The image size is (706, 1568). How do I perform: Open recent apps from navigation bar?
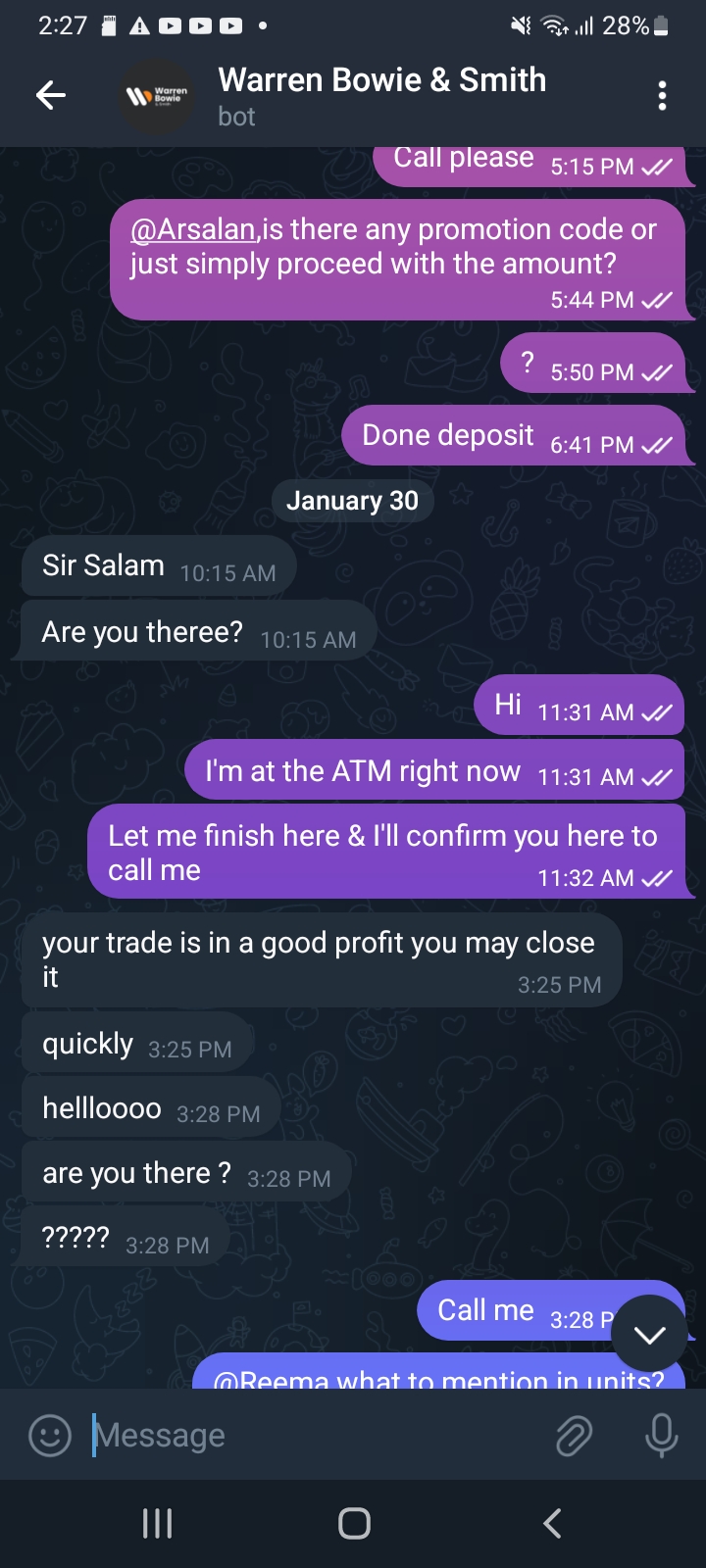157,1523
